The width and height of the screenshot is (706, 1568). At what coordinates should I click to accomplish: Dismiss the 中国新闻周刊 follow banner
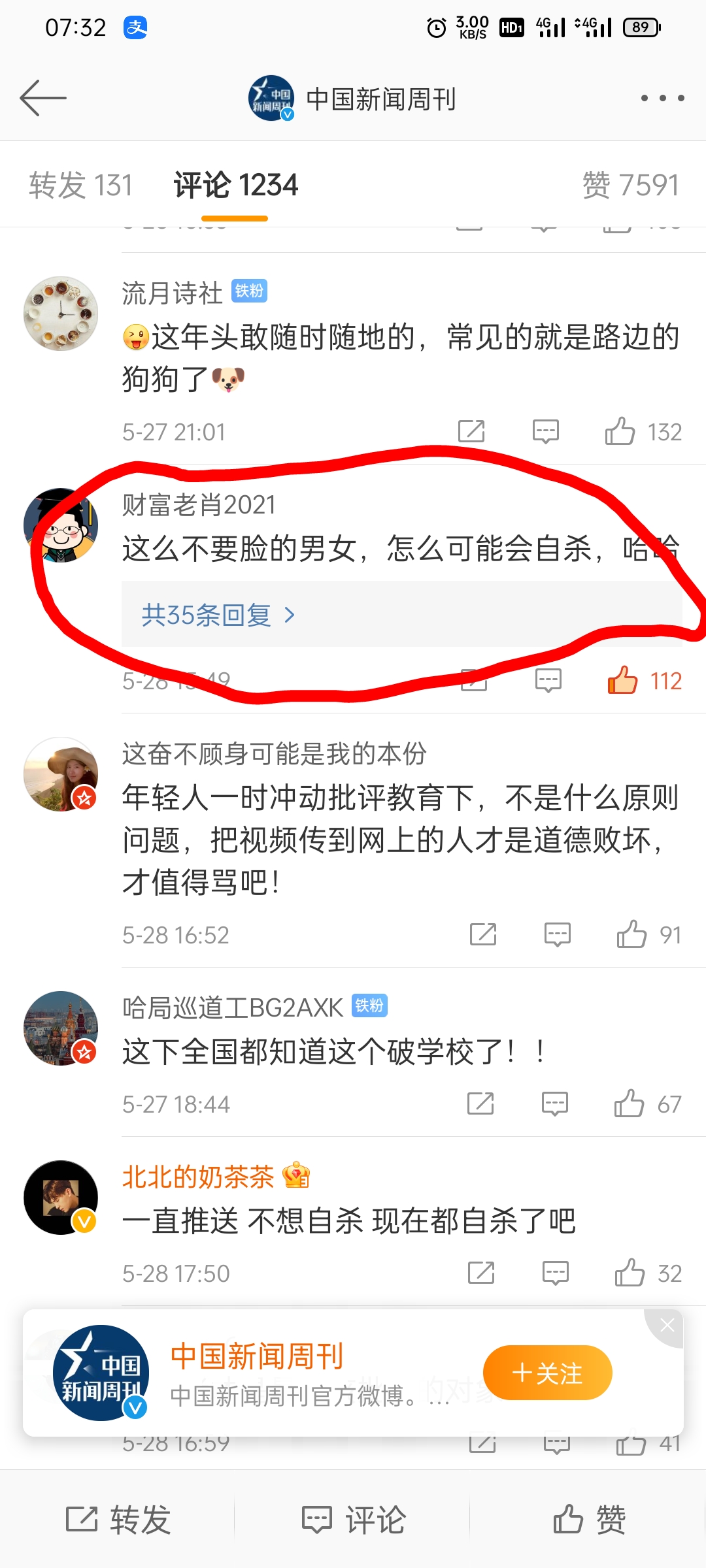click(x=667, y=1326)
